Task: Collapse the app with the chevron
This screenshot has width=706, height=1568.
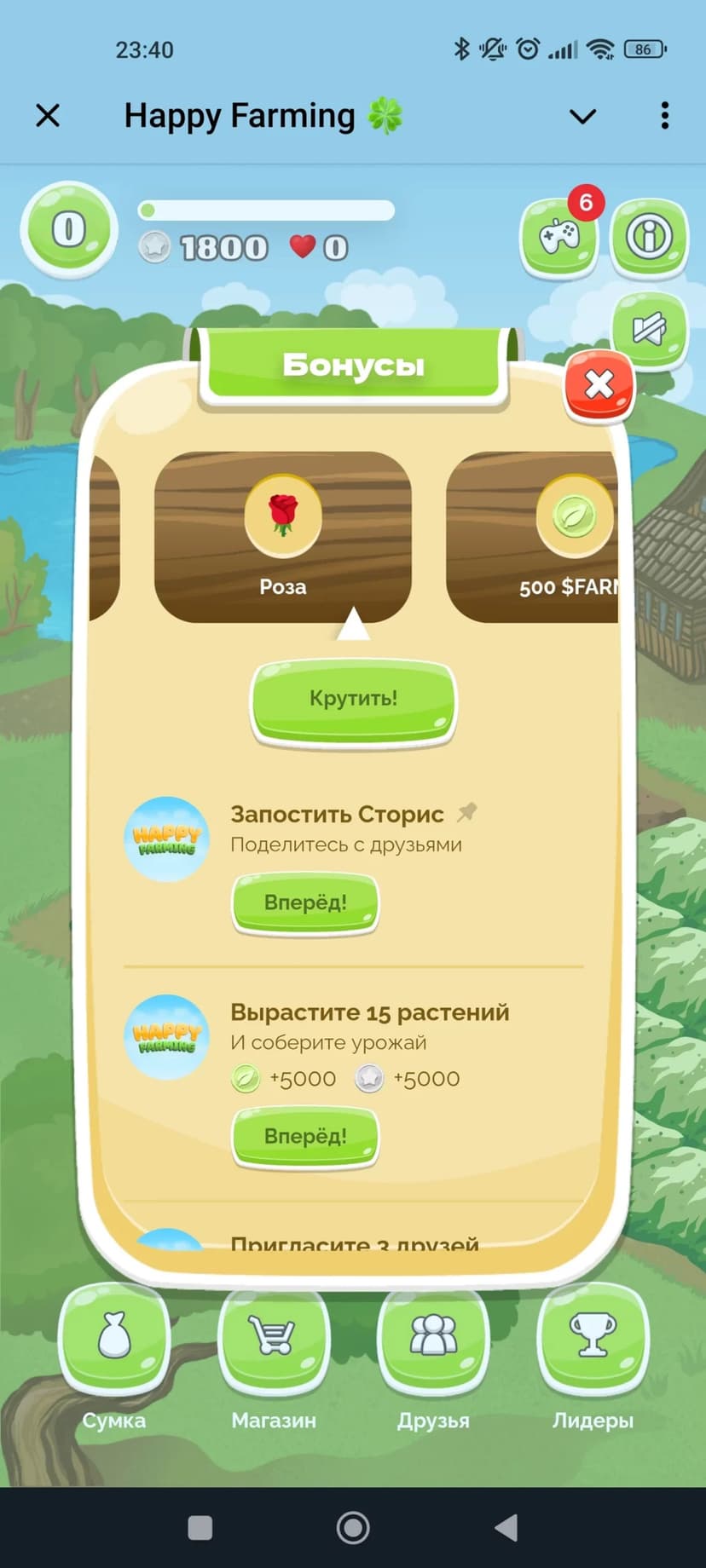Action: tap(582, 116)
